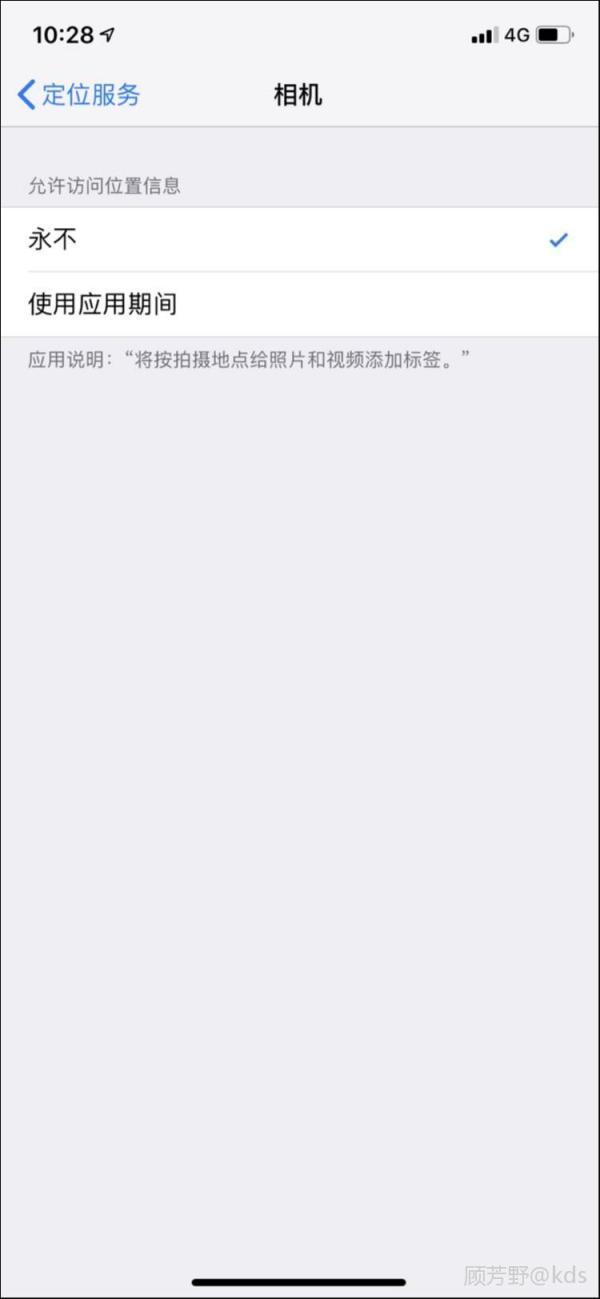The height and width of the screenshot is (1299, 600).
Task: Select the 永不 option
Action: pos(298,239)
